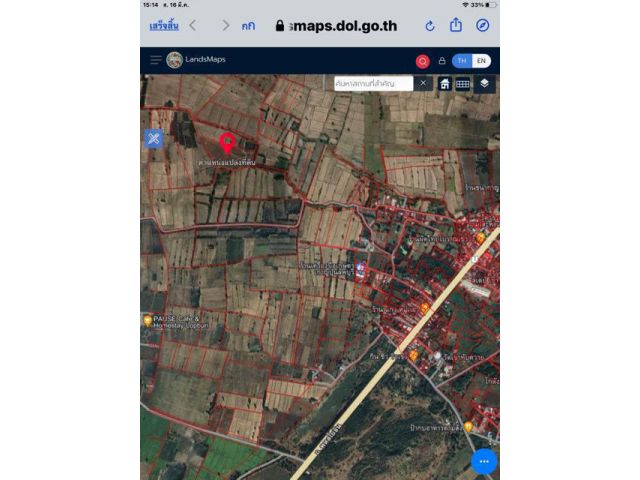
Task: Open the map layers selector
Action: (x=484, y=84)
